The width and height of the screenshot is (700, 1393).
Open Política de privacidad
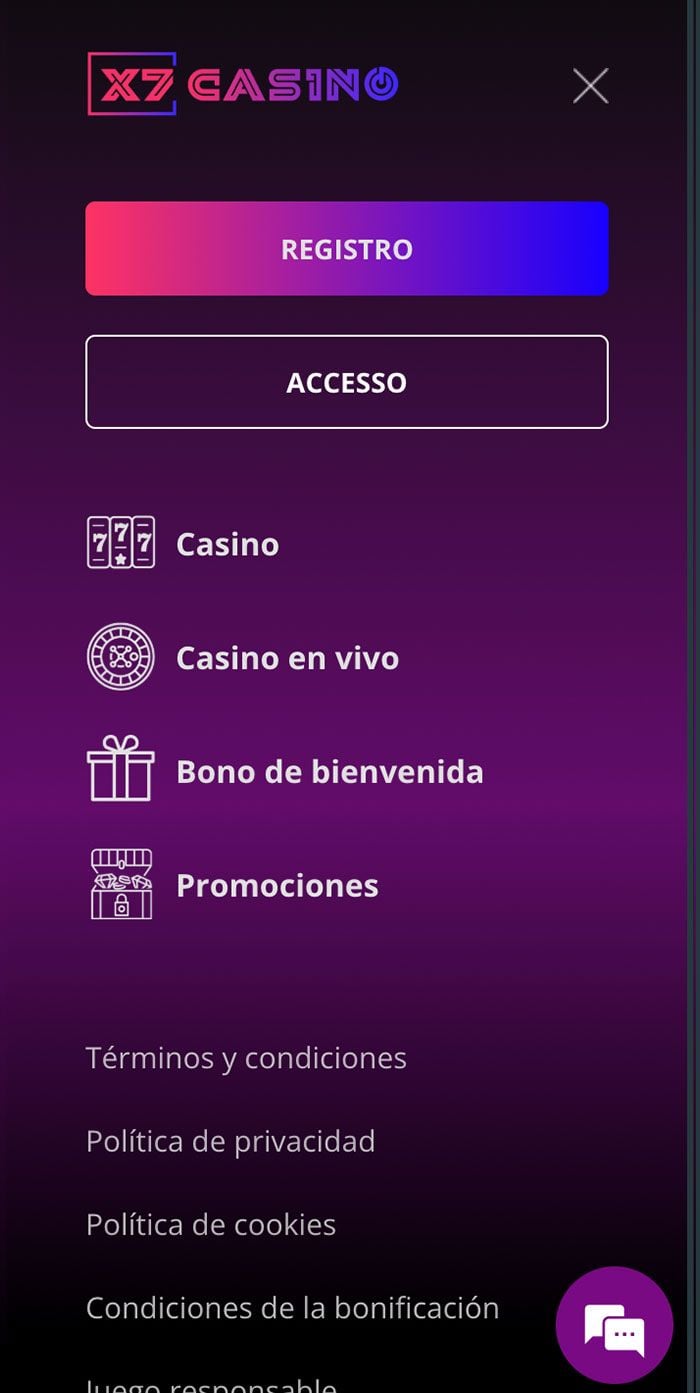(230, 1141)
